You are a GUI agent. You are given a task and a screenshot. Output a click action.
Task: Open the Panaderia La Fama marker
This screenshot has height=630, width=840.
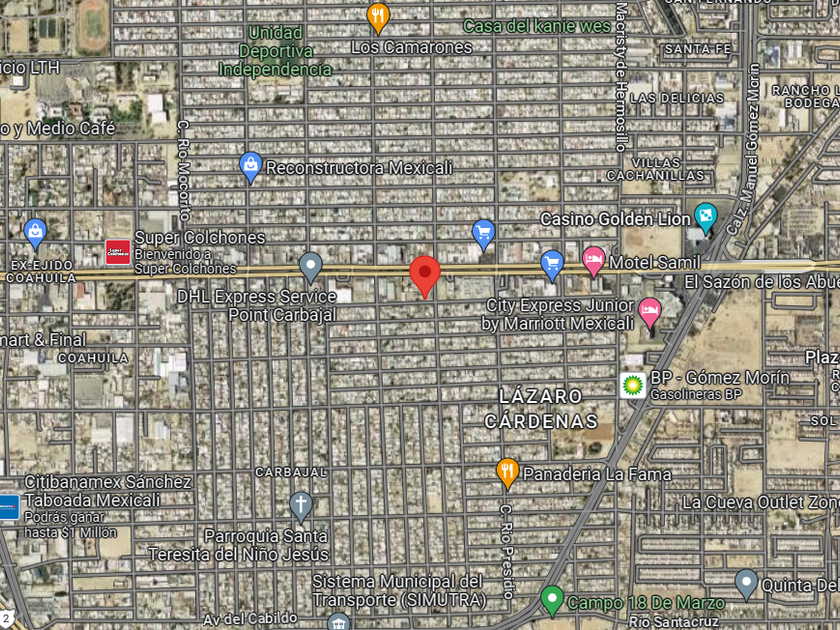(507, 474)
